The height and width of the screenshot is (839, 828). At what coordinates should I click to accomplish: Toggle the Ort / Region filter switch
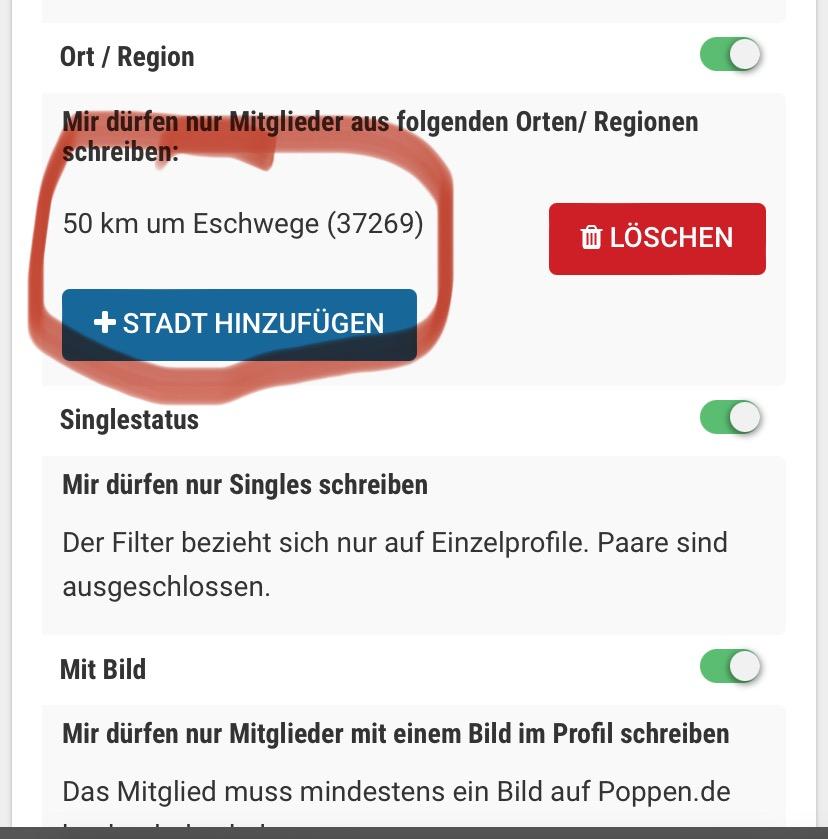730,55
